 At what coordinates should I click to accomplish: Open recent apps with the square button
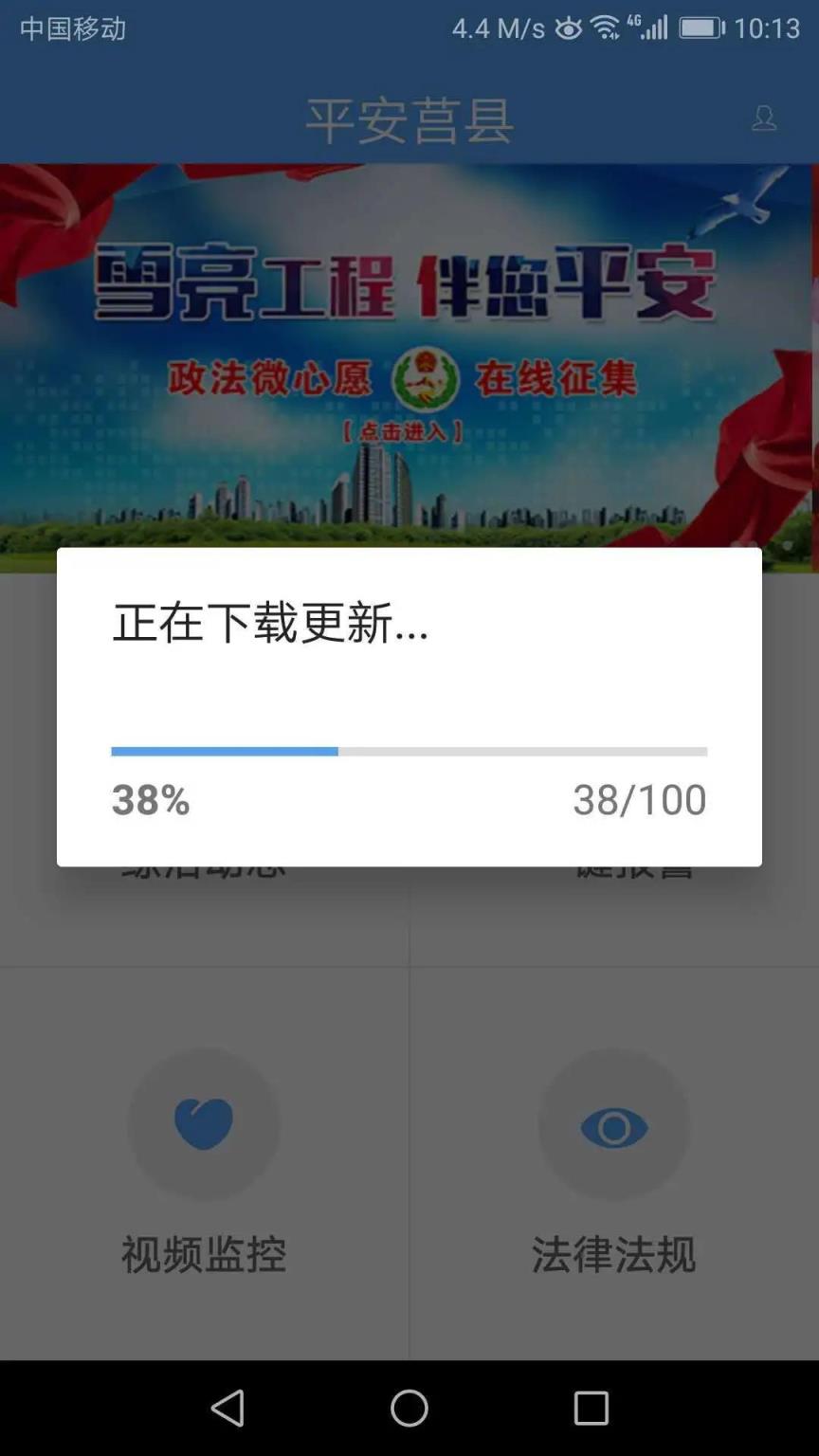point(591,1410)
